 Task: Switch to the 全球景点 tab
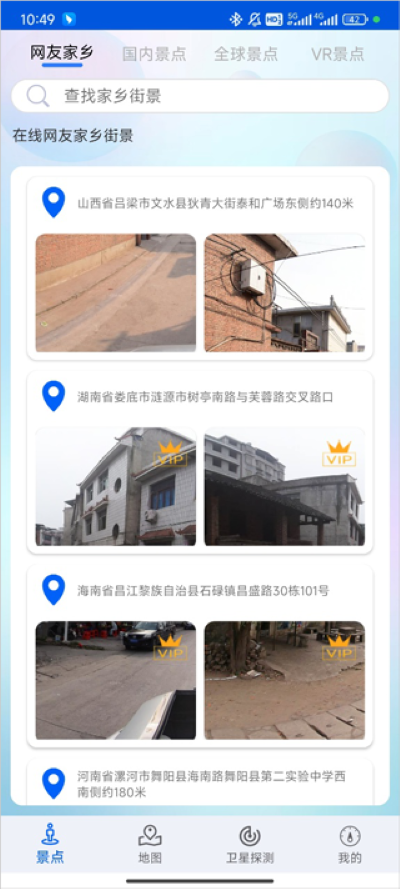coord(246,54)
